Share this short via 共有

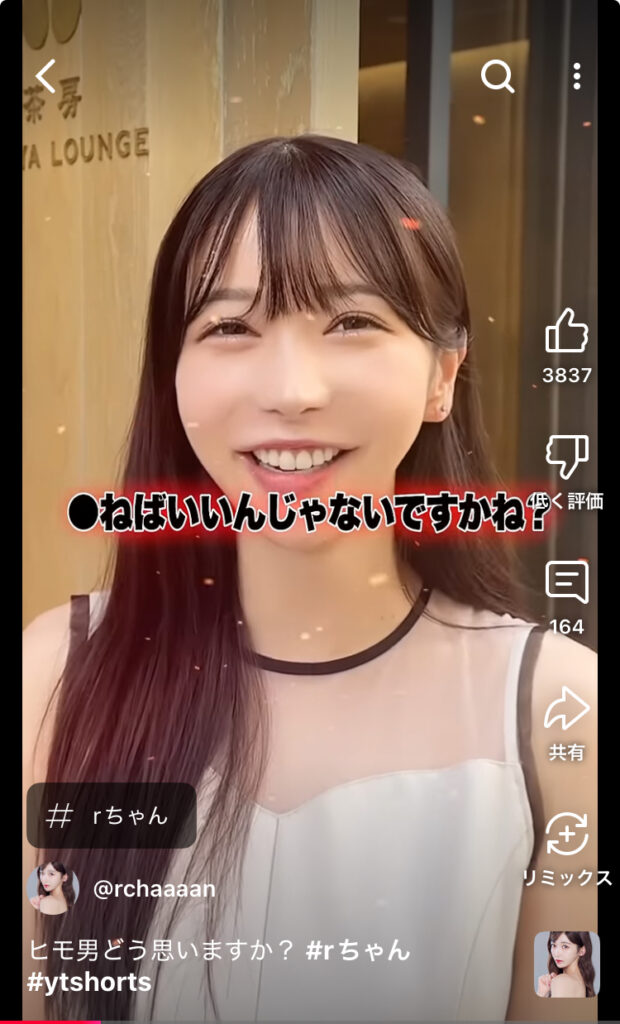pyautogui.click(x=567, y=711)
